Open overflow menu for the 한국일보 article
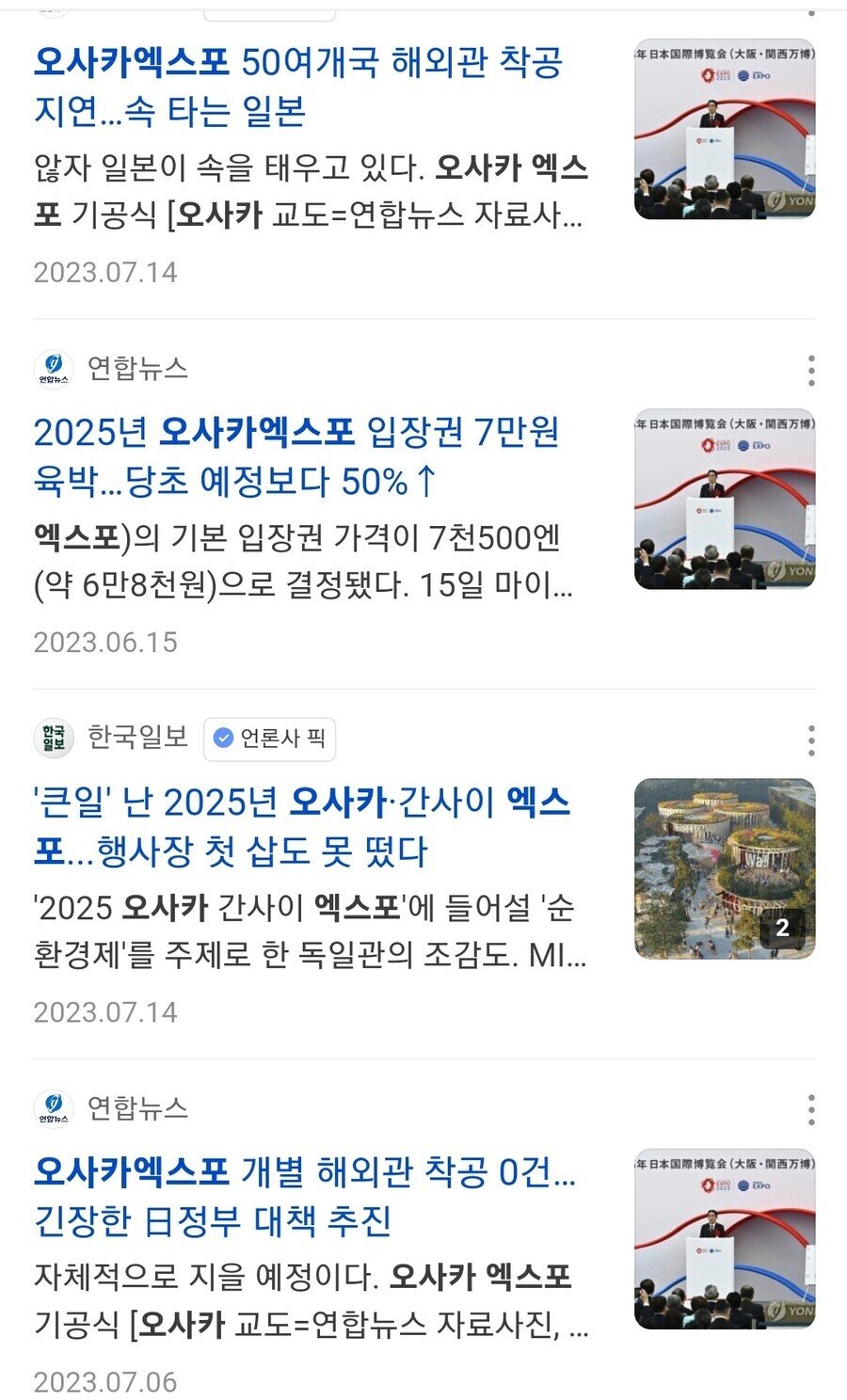The width and height of the screenshot is (847, 1400). coord(811,740)
